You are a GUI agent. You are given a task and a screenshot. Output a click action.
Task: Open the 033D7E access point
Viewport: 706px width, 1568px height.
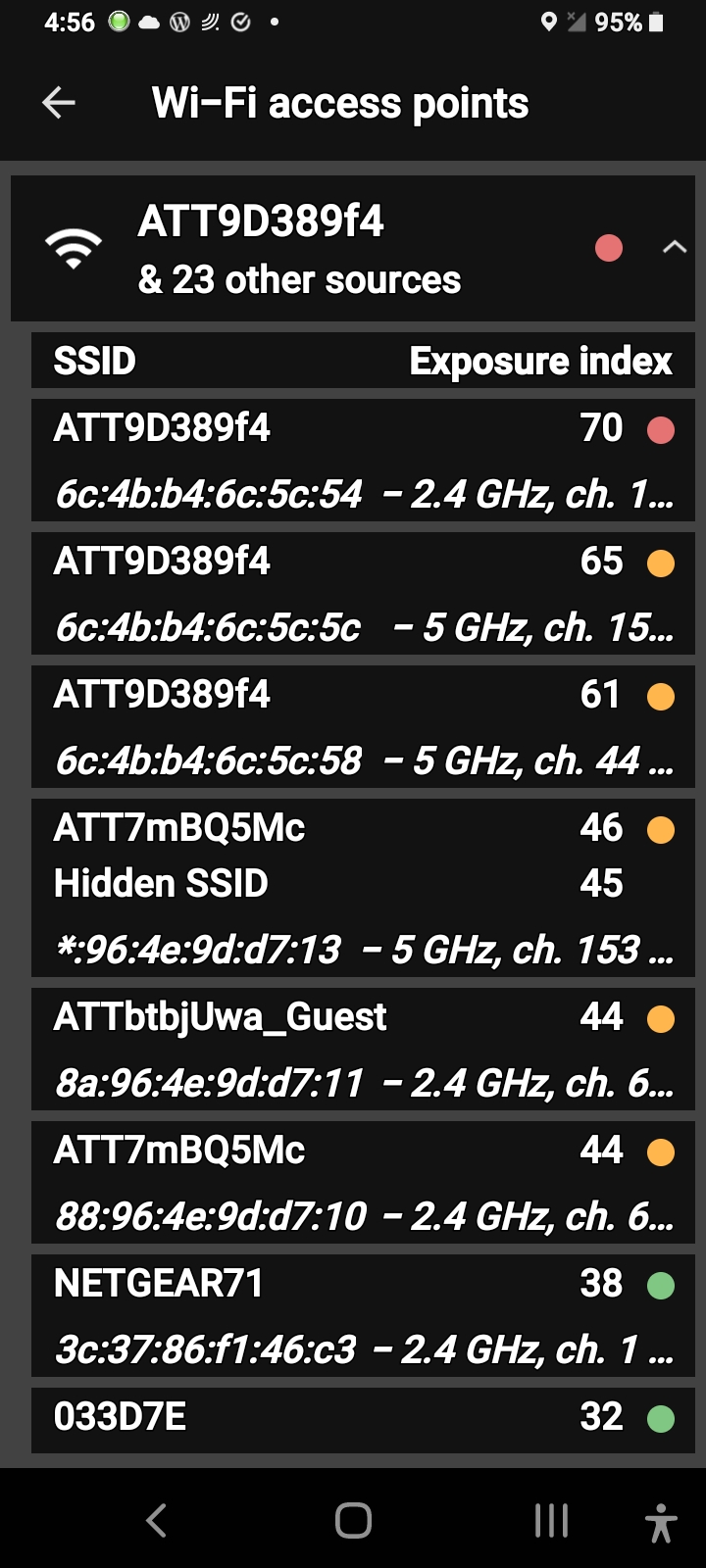[363, 1417]
